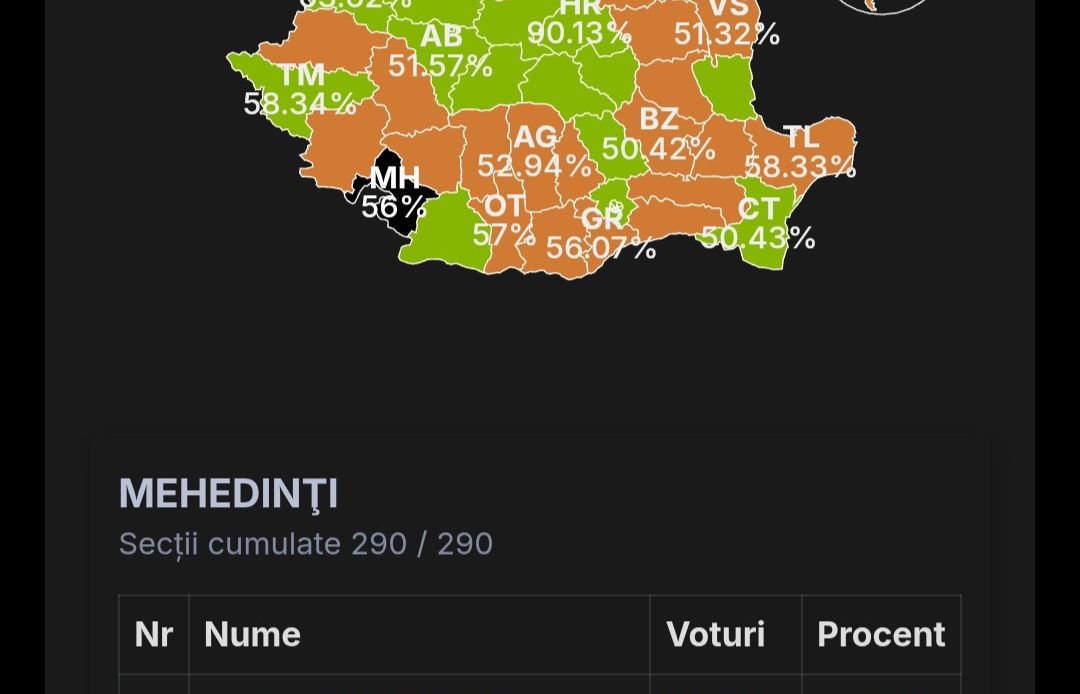Tap the HR county with 90.13%

pyautogui.click(x=580, y=22)
